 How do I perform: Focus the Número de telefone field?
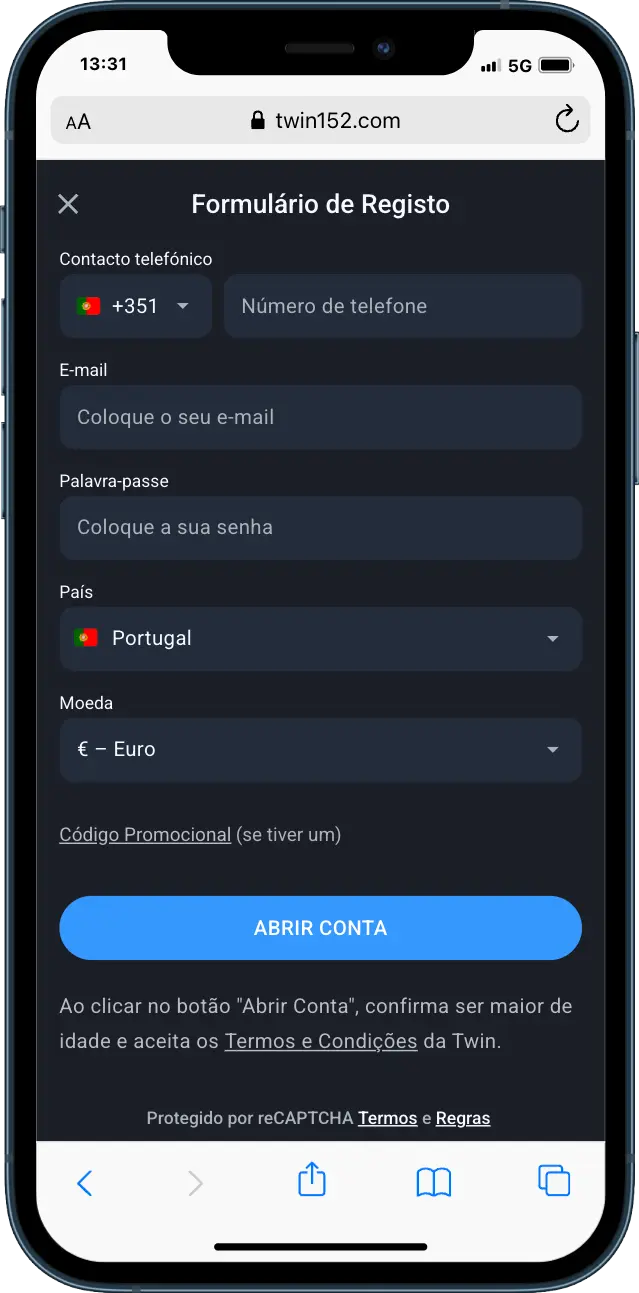coord(402,306)
